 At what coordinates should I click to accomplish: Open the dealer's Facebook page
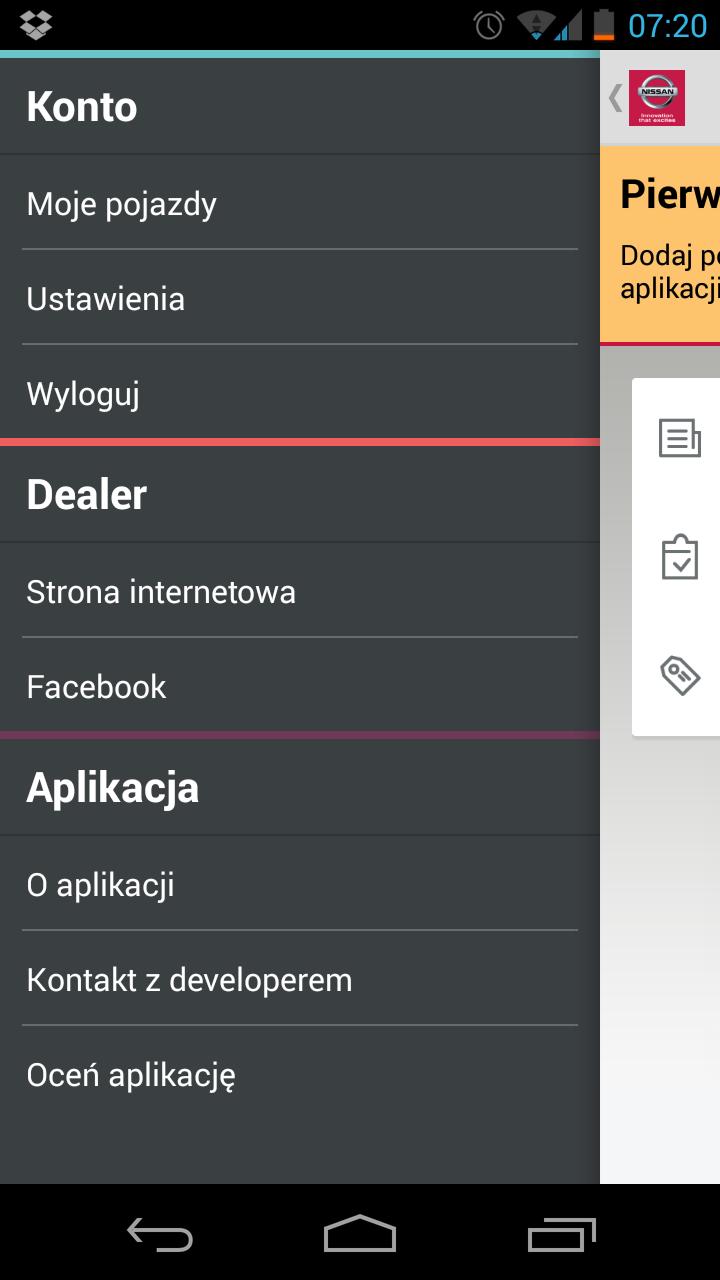pos(300,687)
